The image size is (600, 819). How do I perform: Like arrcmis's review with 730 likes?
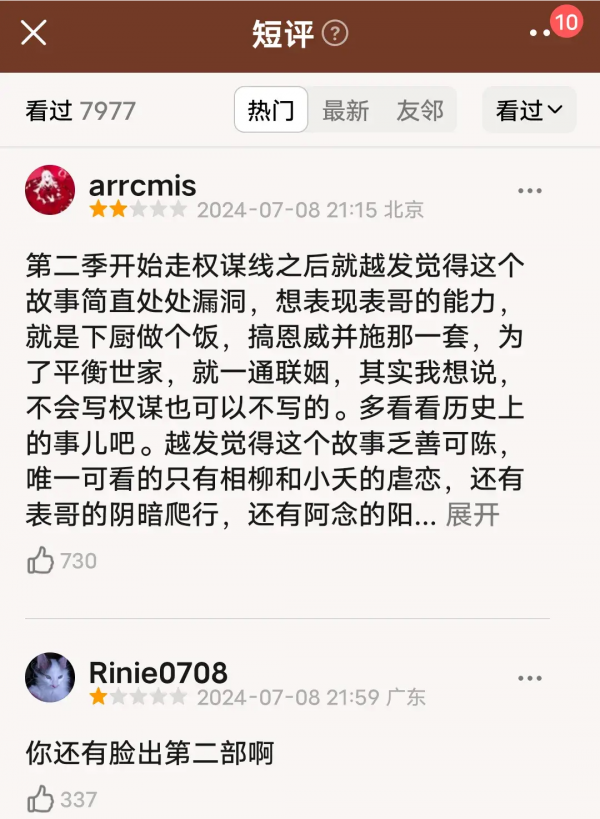(41, 561)
